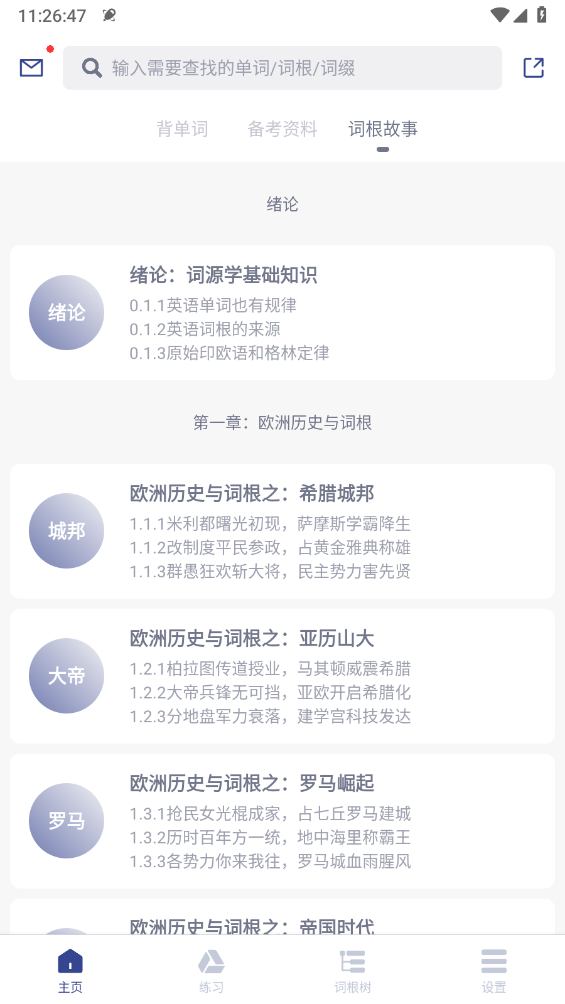Switch to the 背单词 tab
This screenshot has width=565, height=1004.
point(182,129)
